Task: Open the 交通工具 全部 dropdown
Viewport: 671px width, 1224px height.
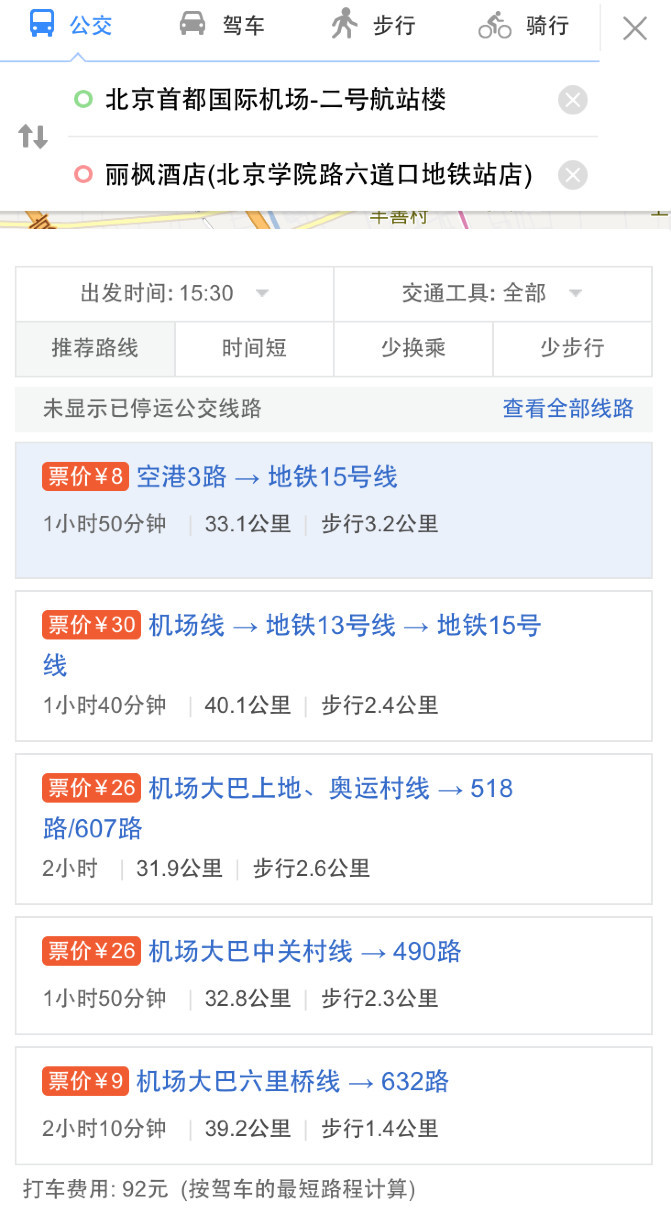Action: coord(493,294)
